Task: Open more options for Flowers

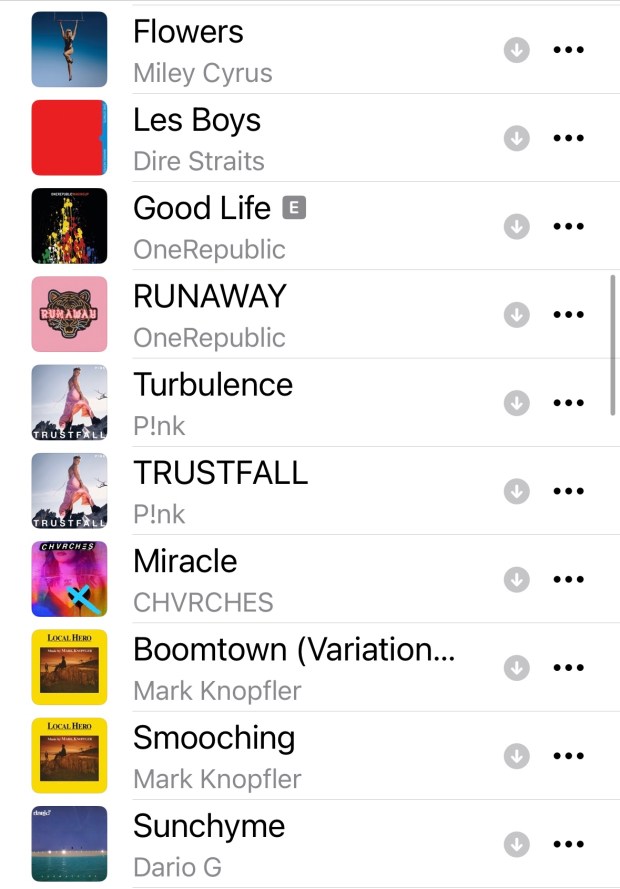Action: 568,50
